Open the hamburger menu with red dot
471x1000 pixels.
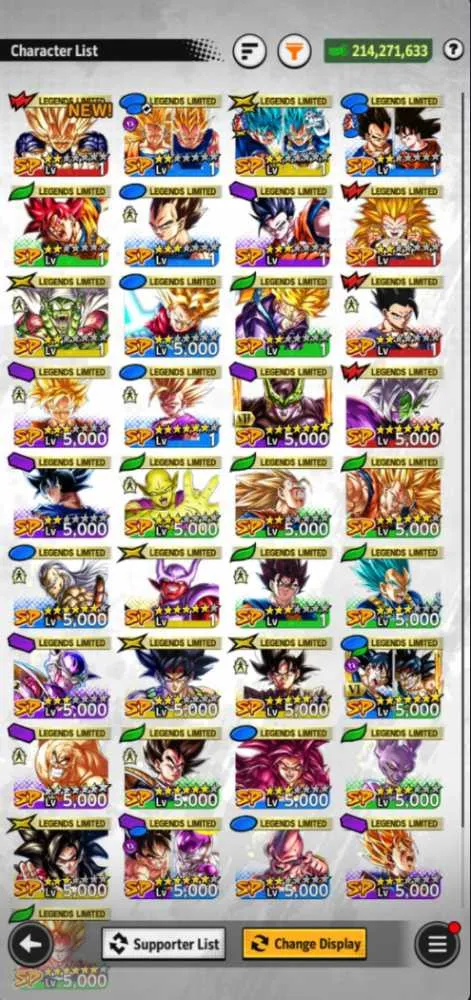437,944
